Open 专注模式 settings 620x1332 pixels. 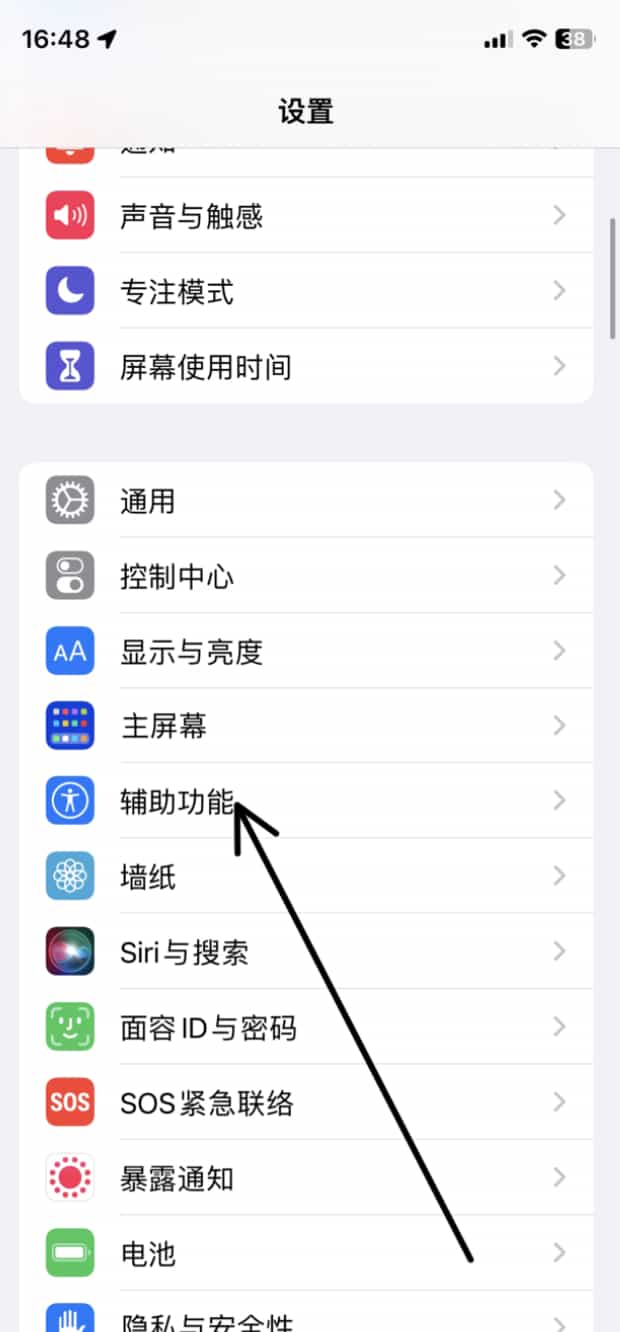(x=306, y=292)
